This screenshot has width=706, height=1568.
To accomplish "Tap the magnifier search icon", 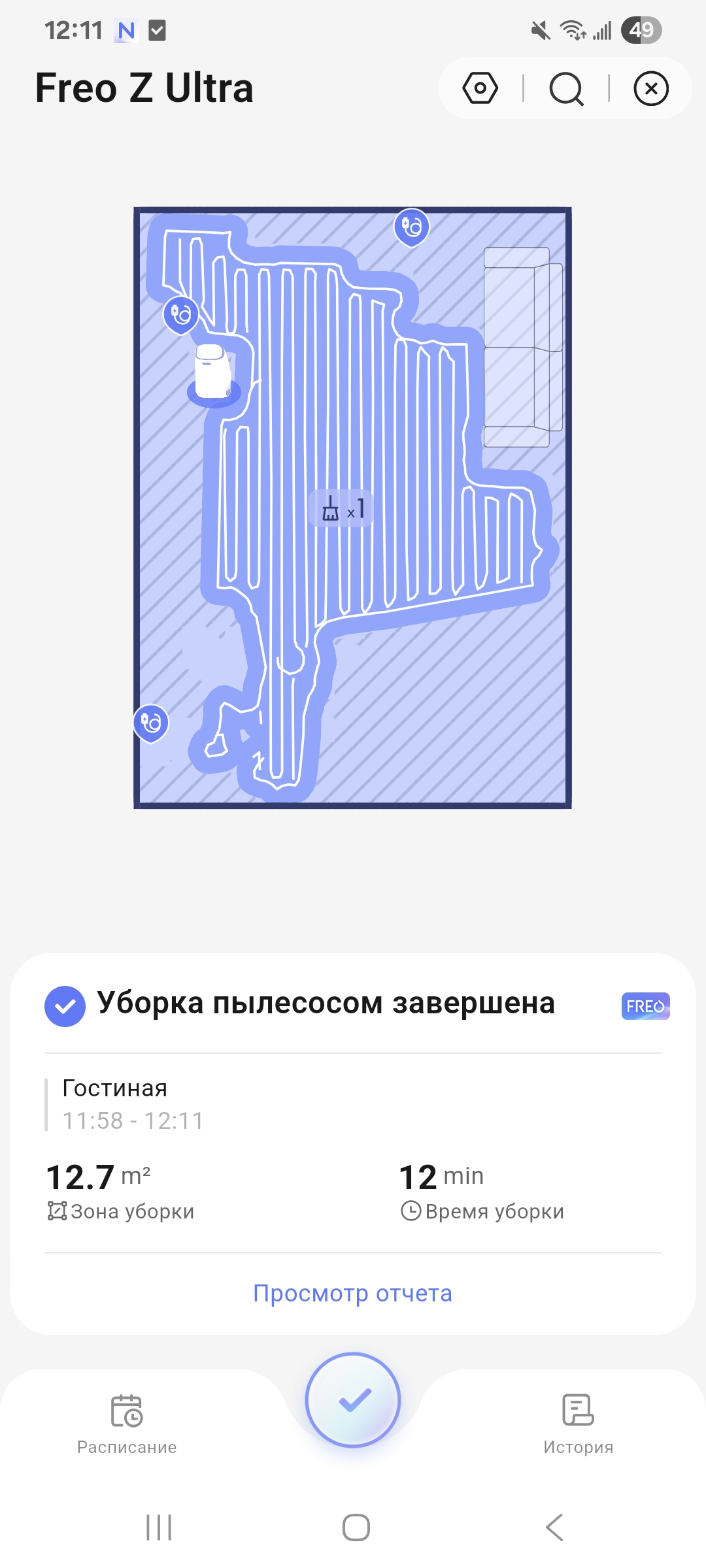I will 566,89.
